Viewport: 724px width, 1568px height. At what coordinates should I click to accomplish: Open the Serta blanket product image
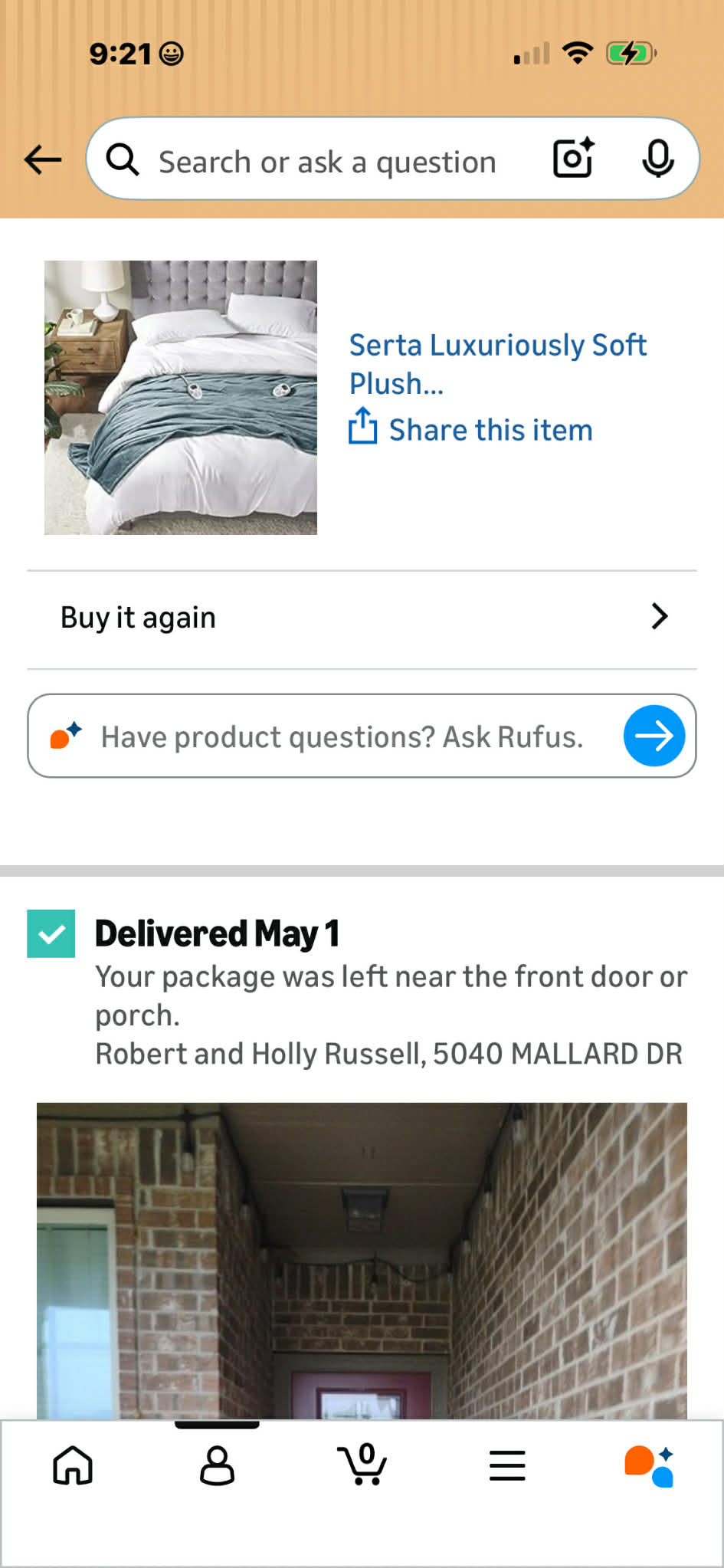(181, 398)
